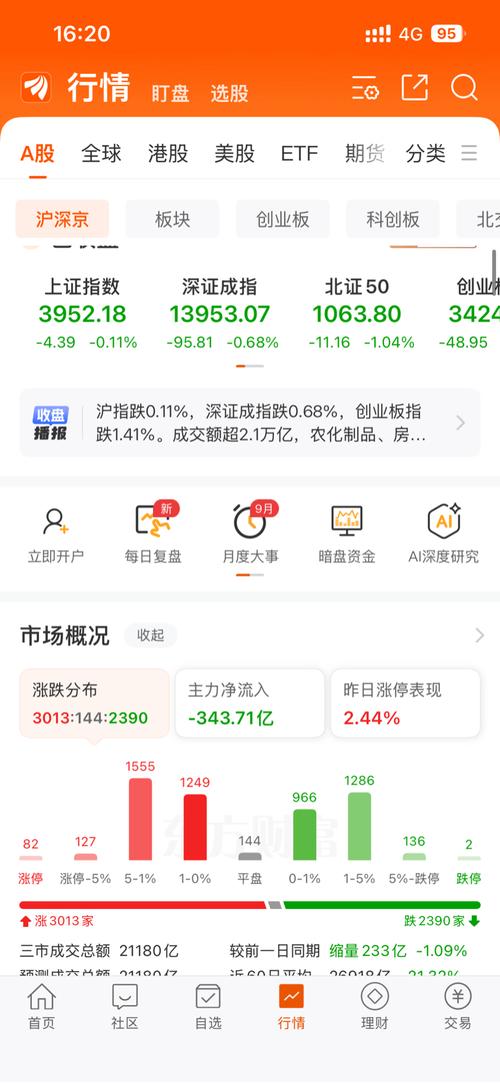Go to the 自选 bottom tab
500x1083 pixels.
pos(208,1007)
